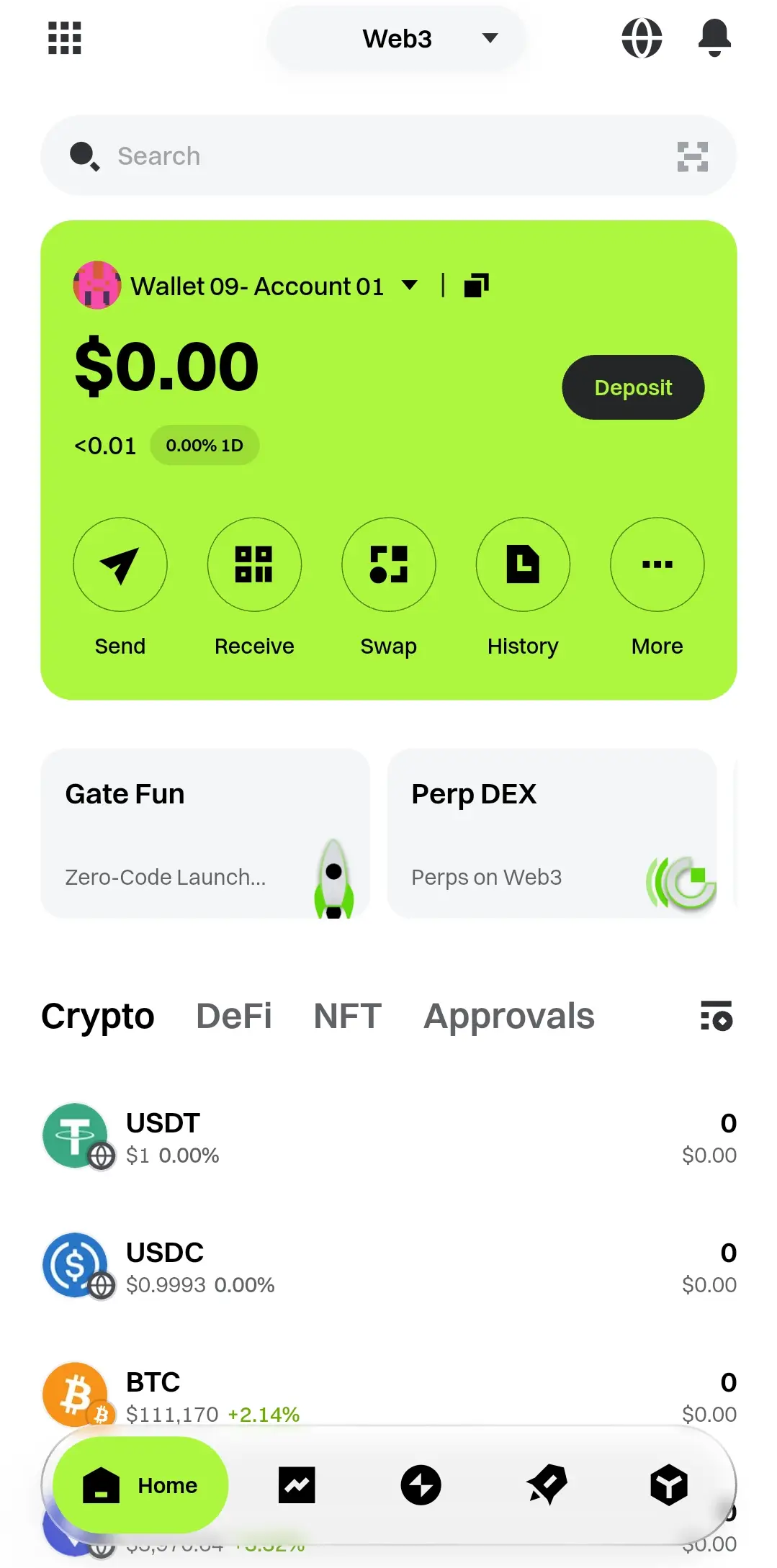
Task: Open More wallet actions
Action: click(657, 564)
